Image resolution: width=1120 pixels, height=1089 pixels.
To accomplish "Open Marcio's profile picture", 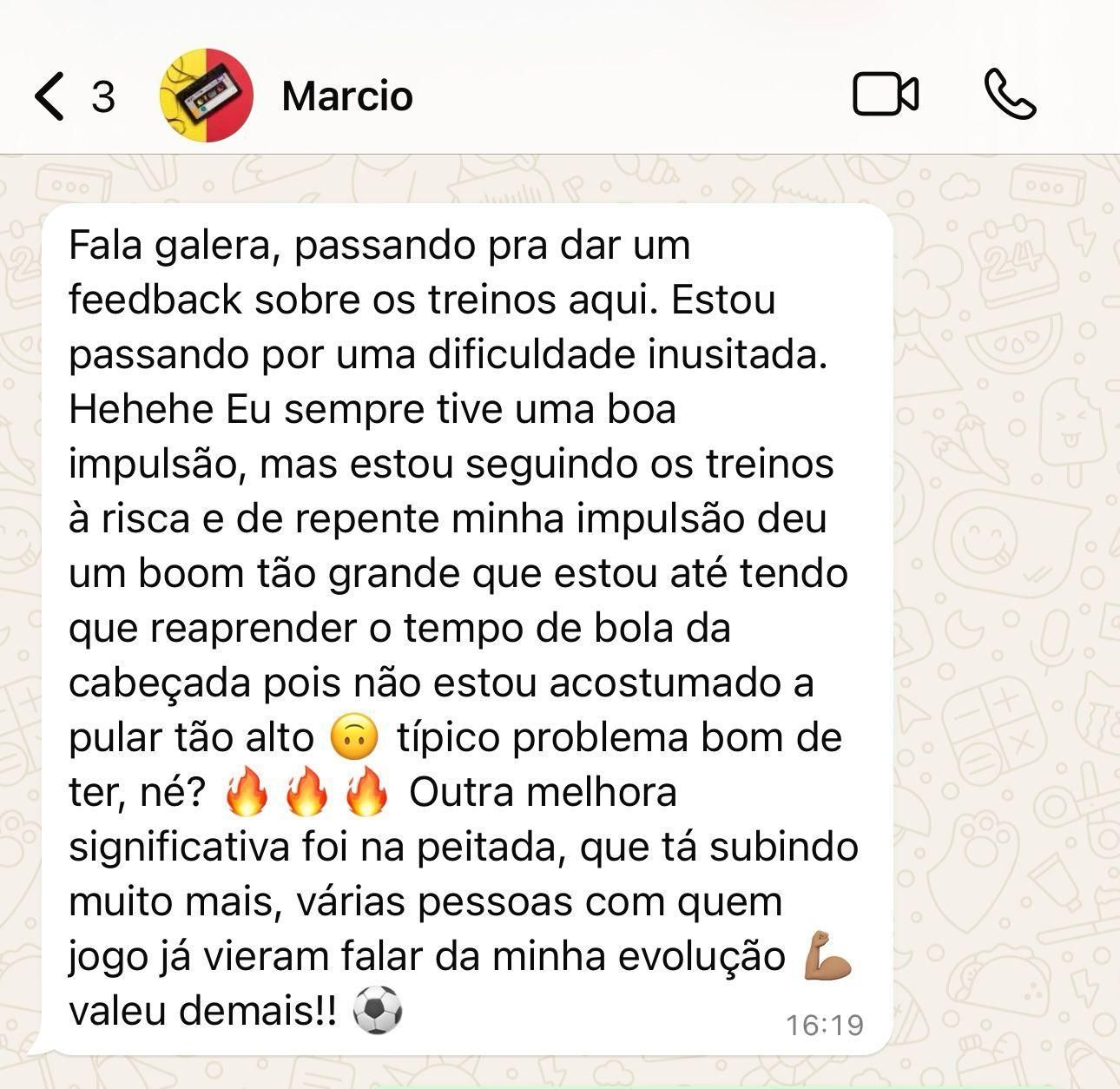I will click(x=207, y=96).
